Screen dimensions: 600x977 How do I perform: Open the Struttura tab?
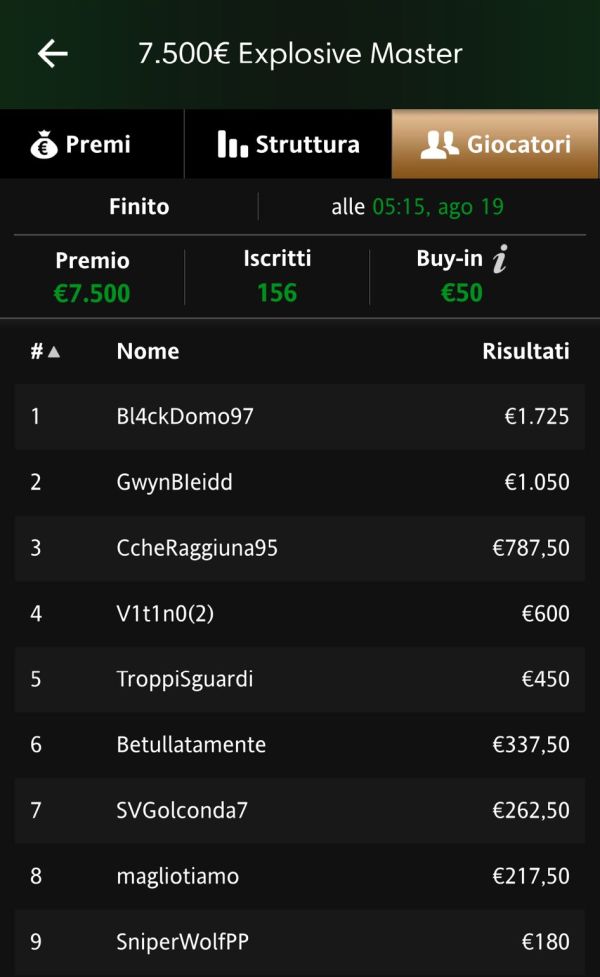[x=288, y=144]
